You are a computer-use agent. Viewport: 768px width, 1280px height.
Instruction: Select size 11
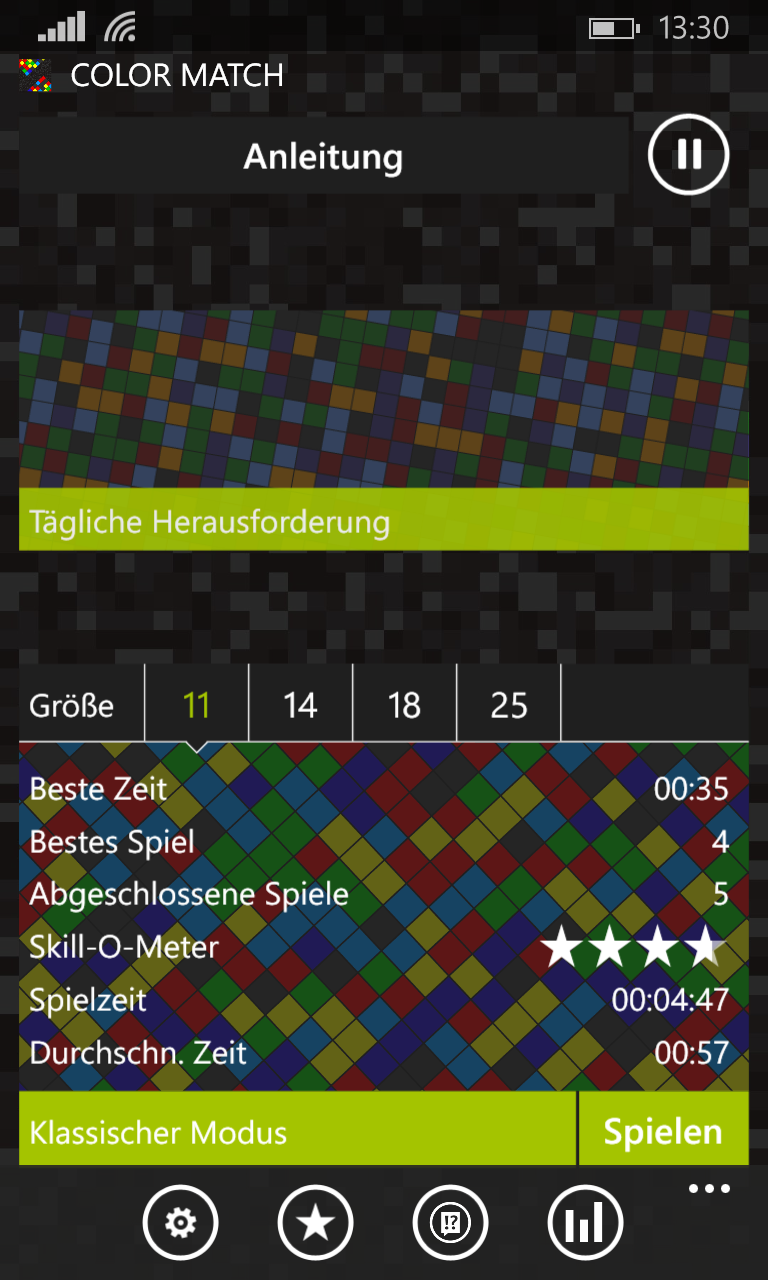(197, 706)
